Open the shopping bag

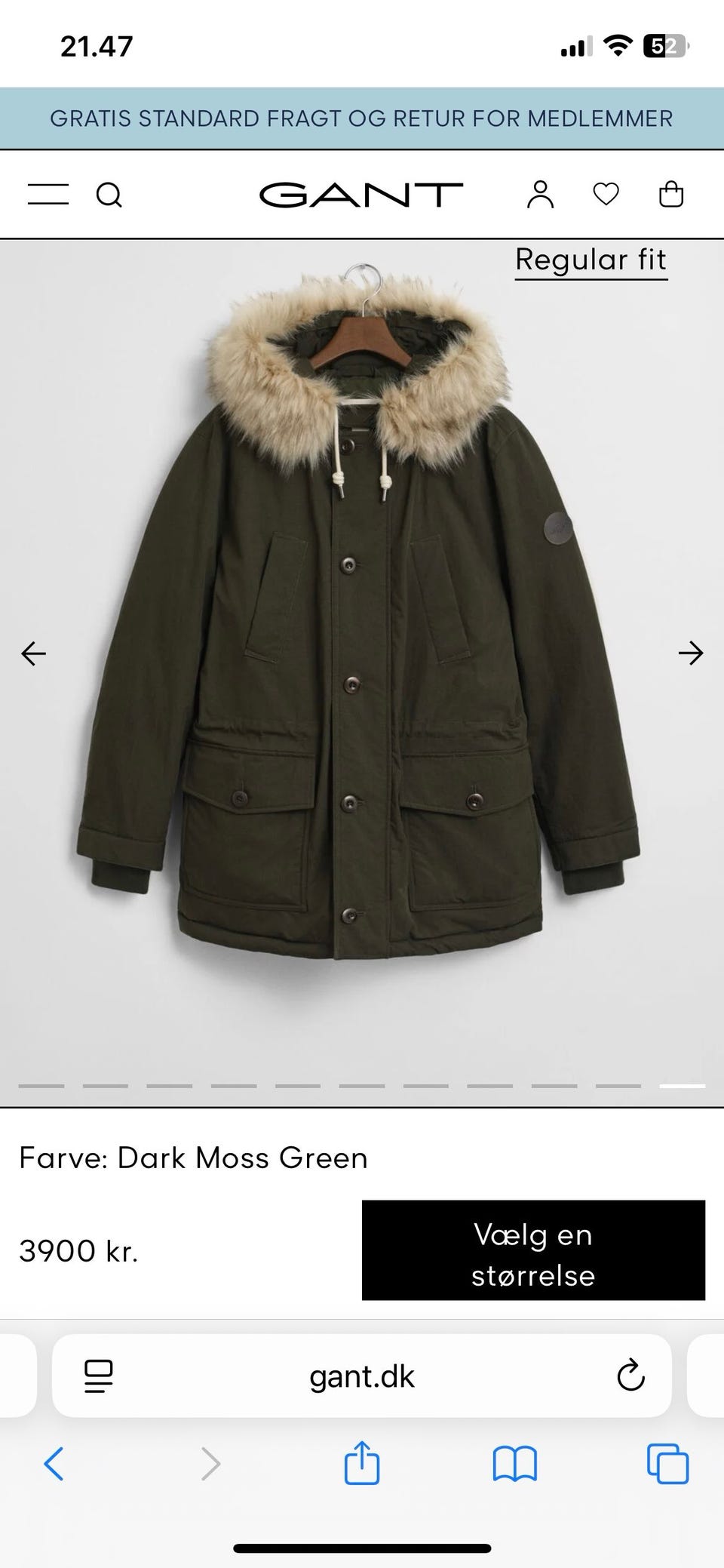tap(671, 195)
